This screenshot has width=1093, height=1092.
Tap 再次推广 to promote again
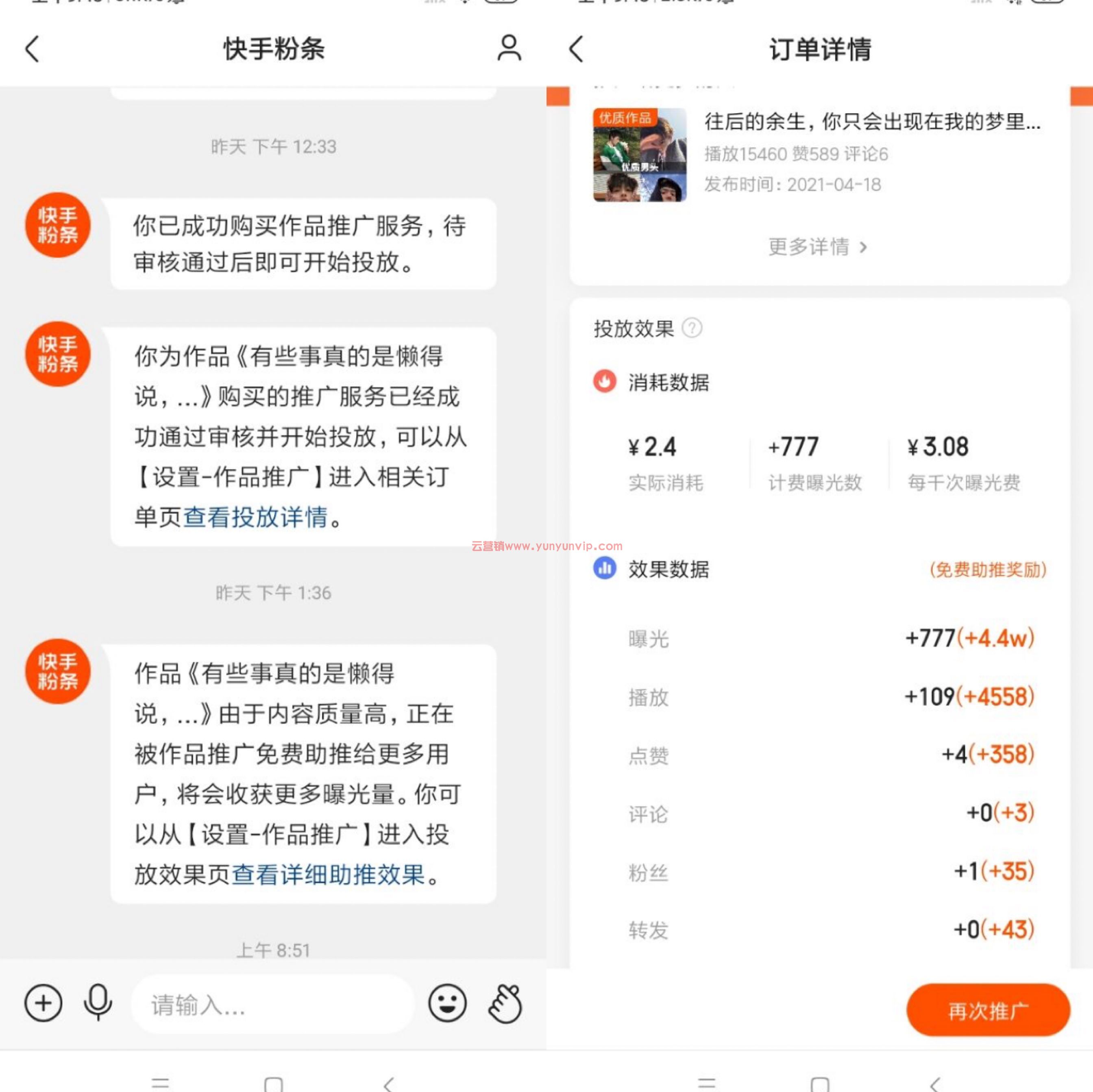[x=987, y=1010]
